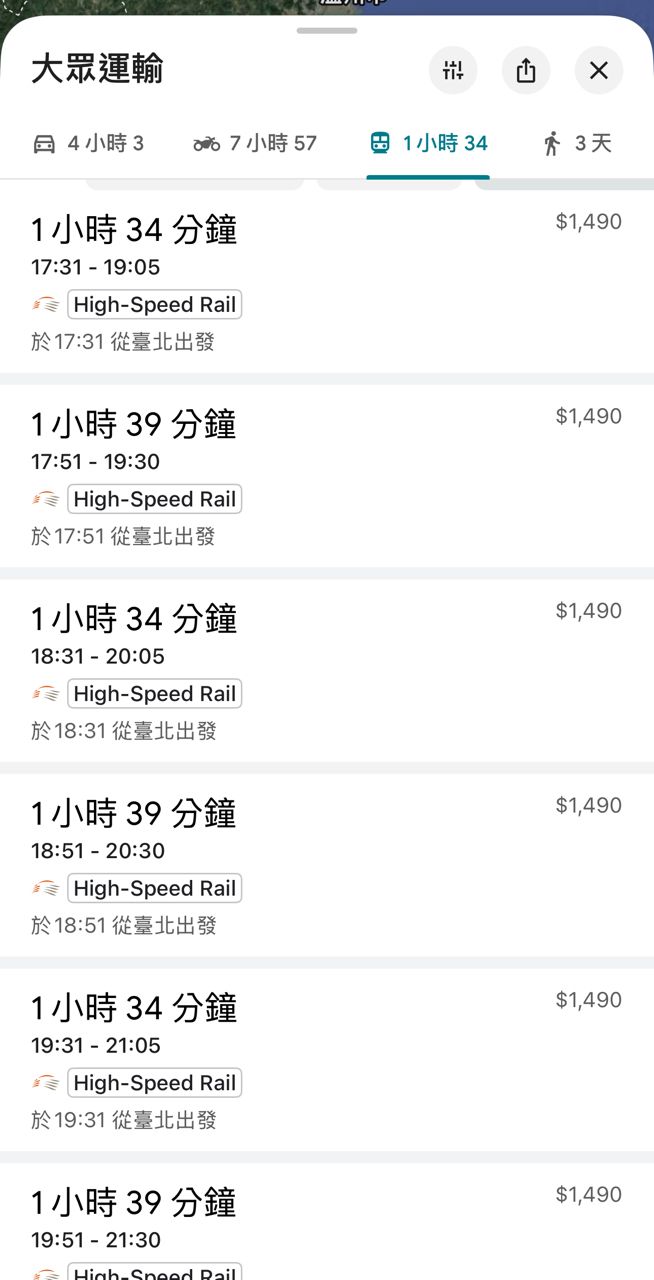654x1280 pixels.
Task: Switch to the walking tab
Action: pyautogui.click(x=577, y=144)
